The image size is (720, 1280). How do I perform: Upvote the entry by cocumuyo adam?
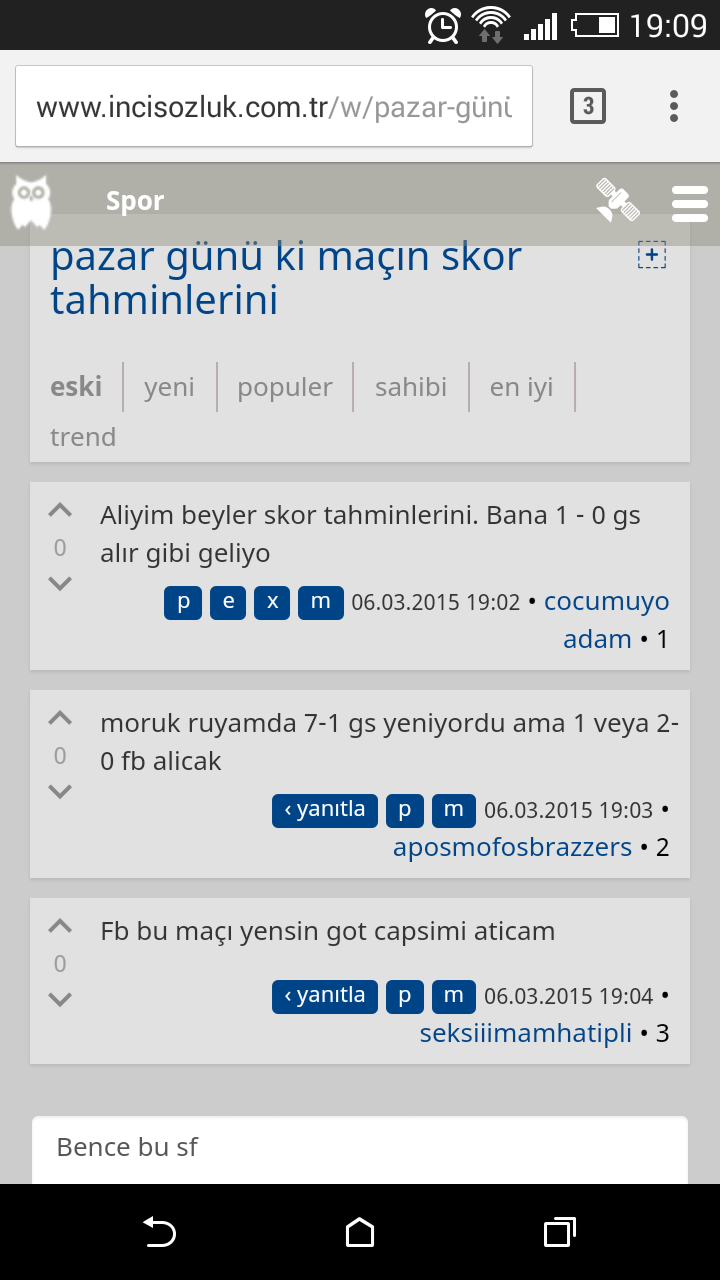coord(60,511)
